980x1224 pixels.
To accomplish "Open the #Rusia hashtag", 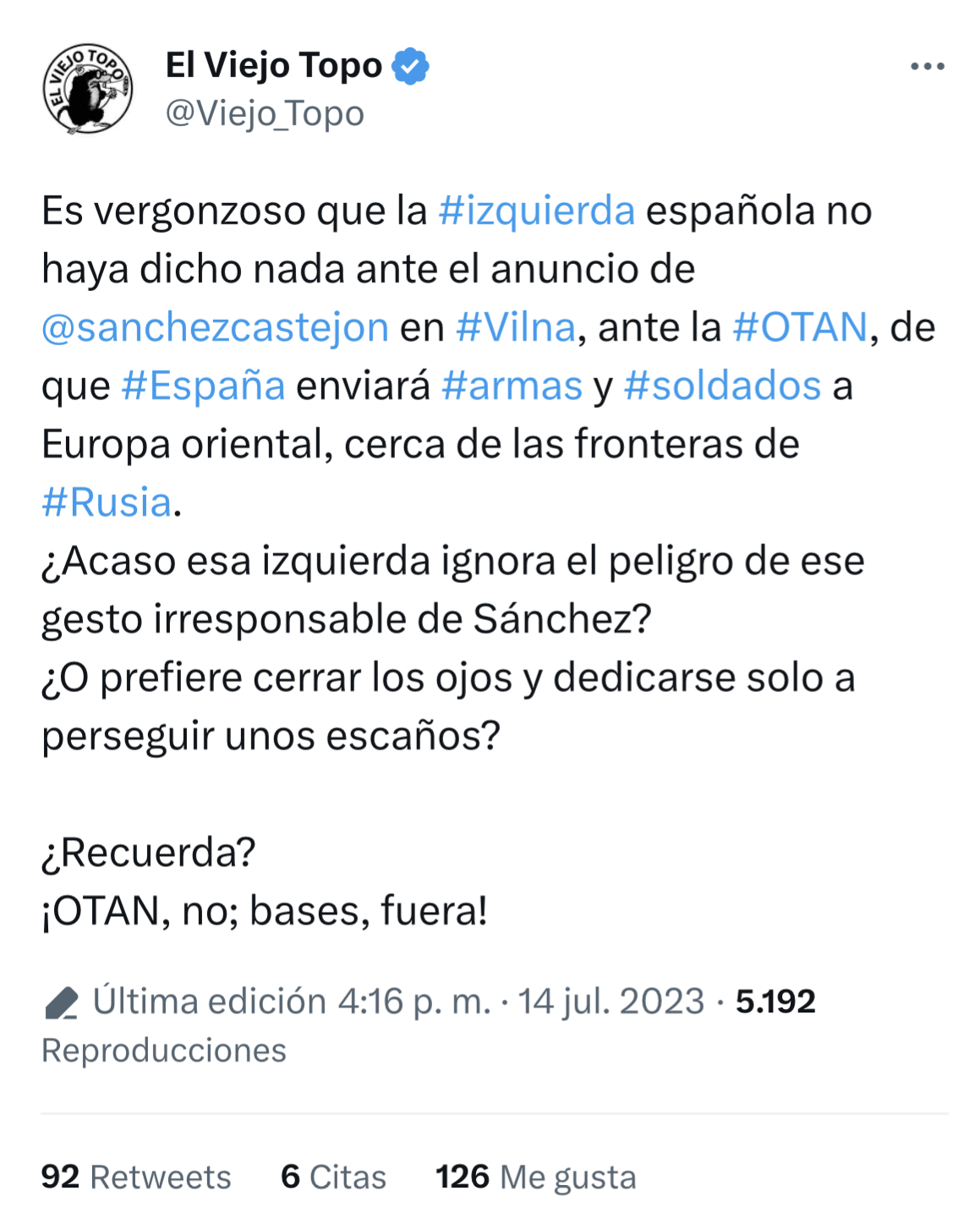I will tap(107, 502).
